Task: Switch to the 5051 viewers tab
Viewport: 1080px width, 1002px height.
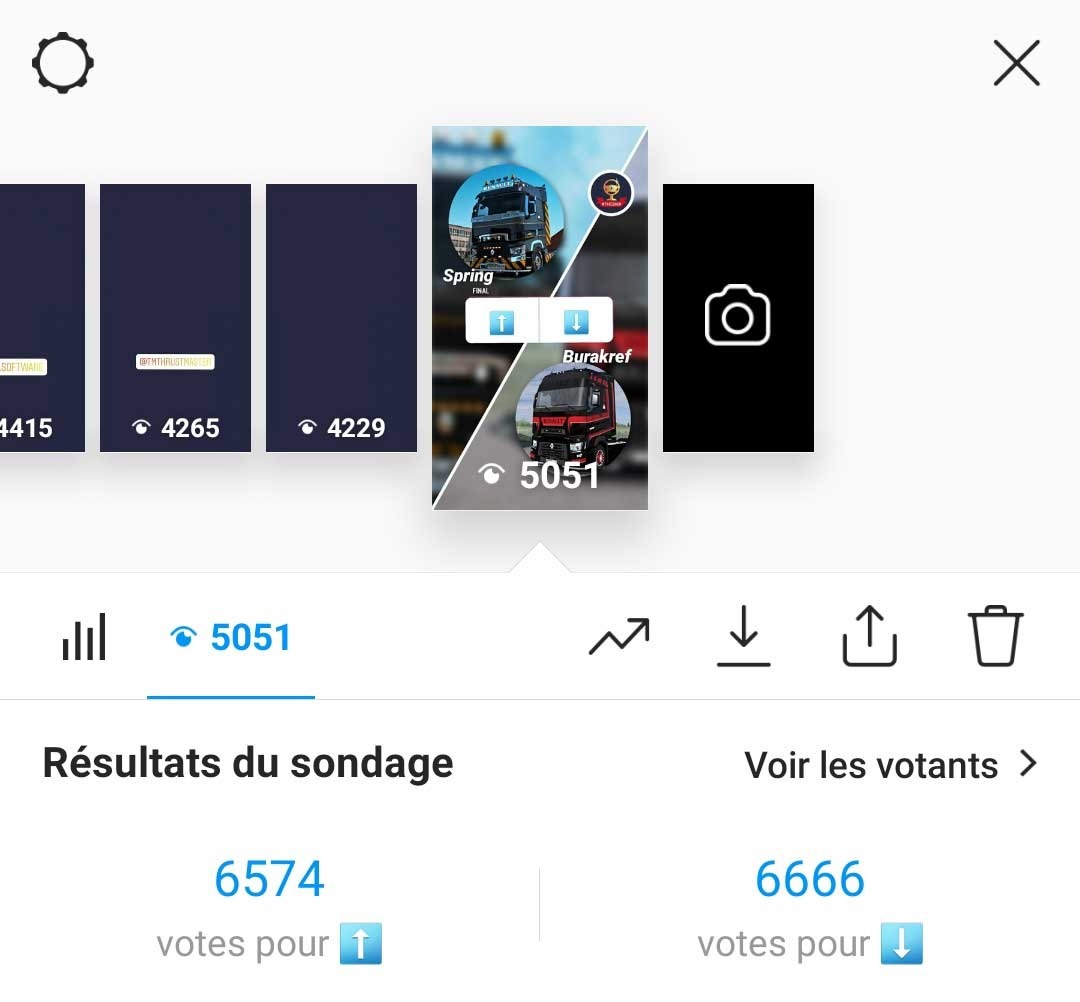Action: (x=231, y=637)
